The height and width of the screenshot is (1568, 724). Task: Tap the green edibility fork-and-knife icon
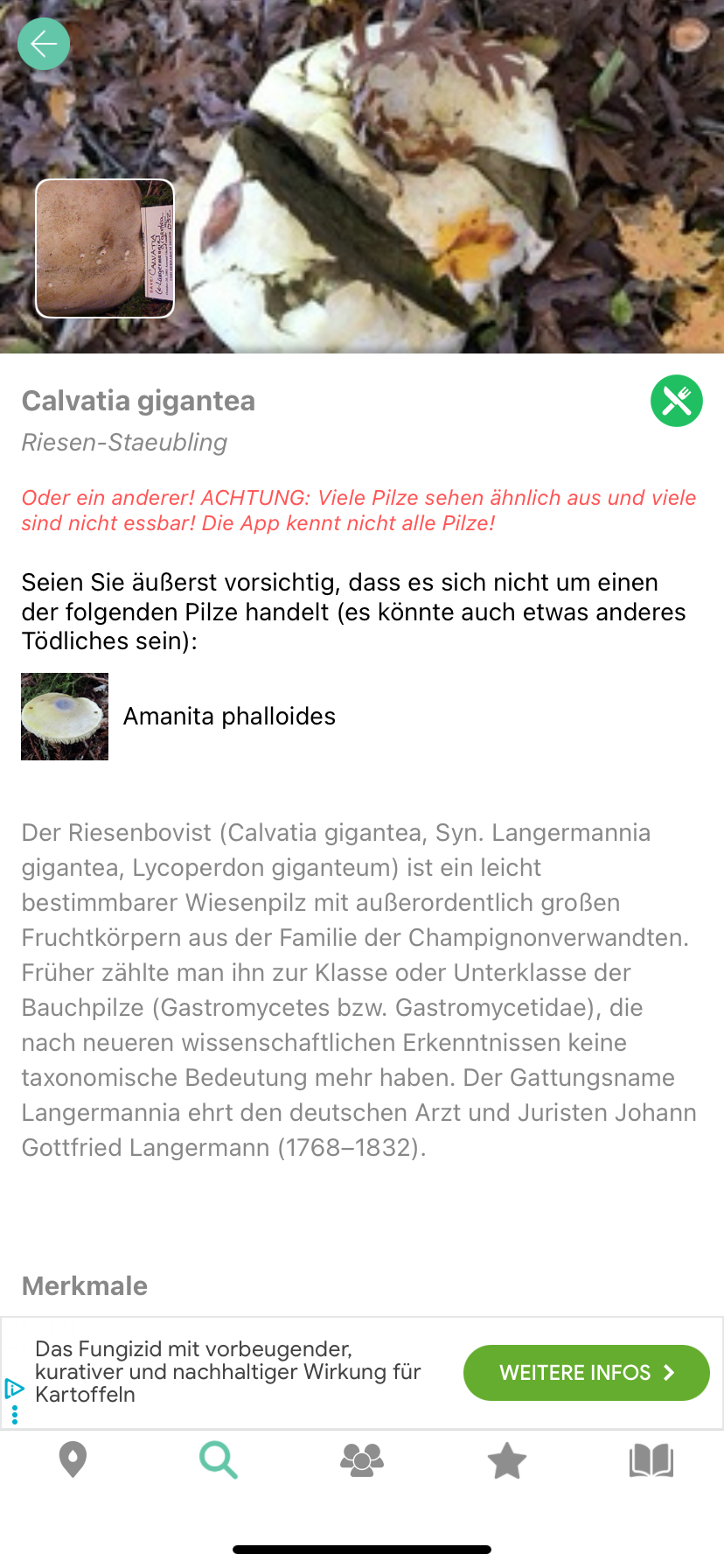pyautogui.click(x=676, y=401)
